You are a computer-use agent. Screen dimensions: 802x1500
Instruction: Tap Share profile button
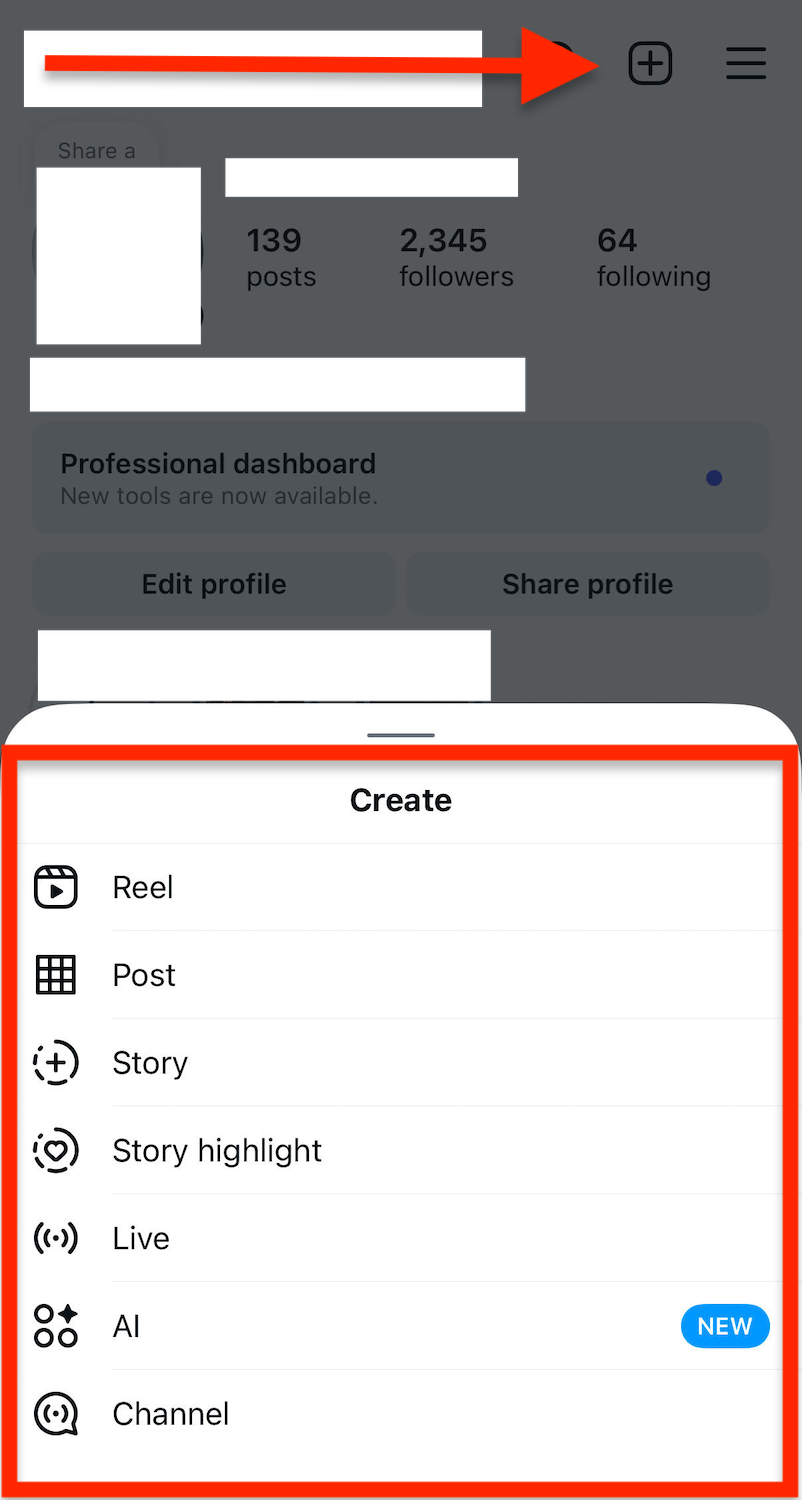pyautogui.click(x=587, y=584)
